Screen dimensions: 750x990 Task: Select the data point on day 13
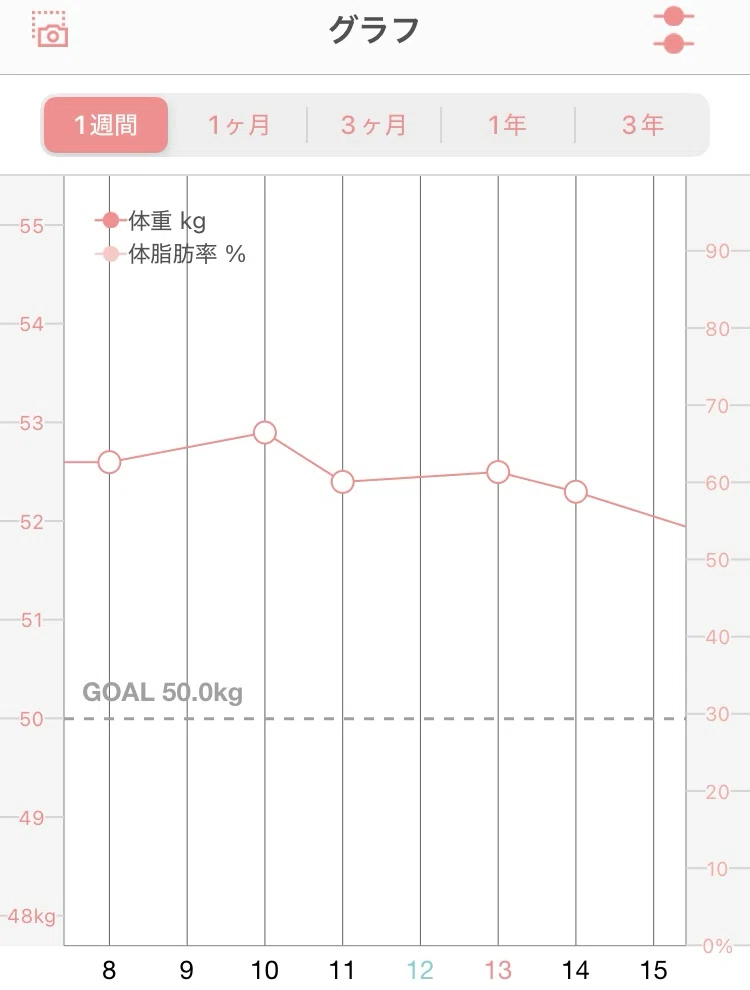498,472
